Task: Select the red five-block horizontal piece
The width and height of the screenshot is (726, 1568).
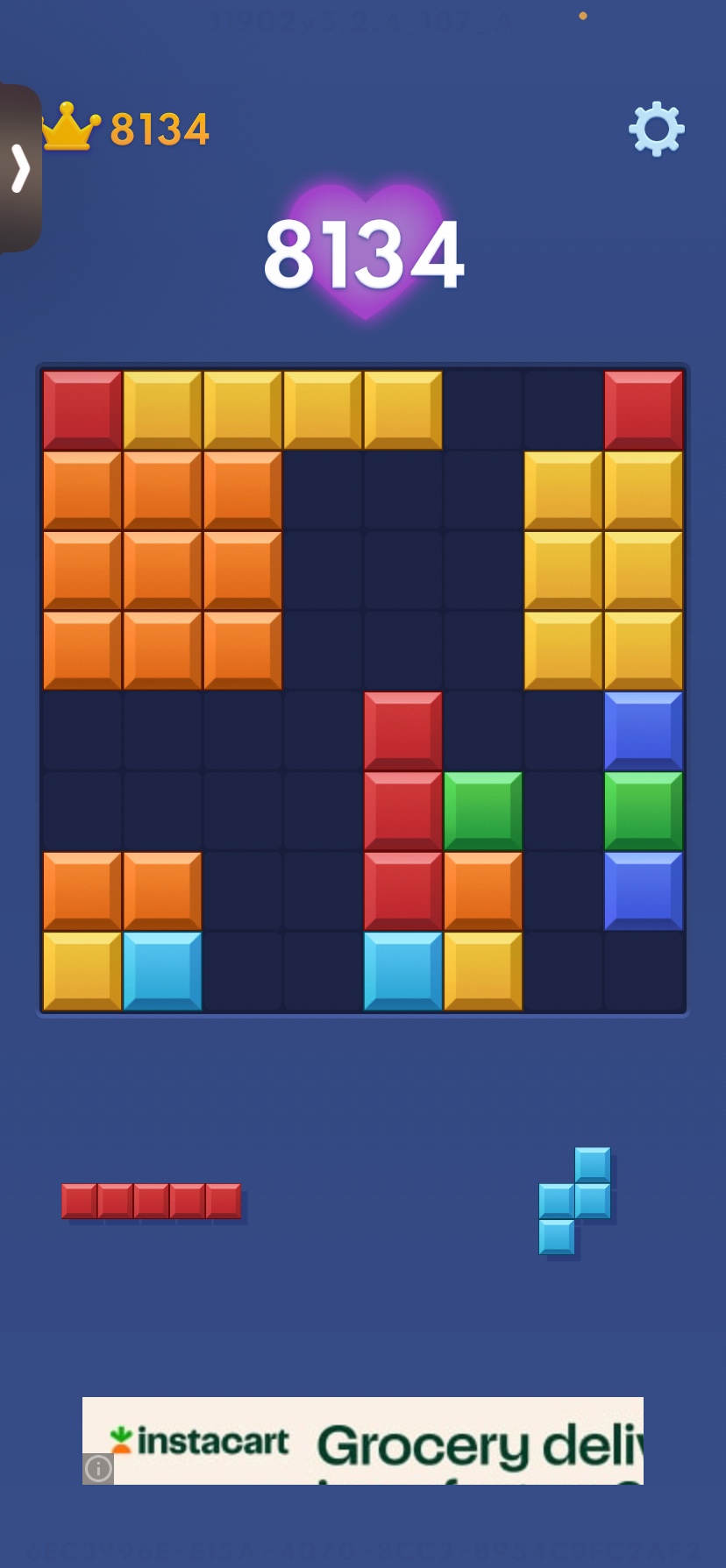Action: coord(151,1201)
